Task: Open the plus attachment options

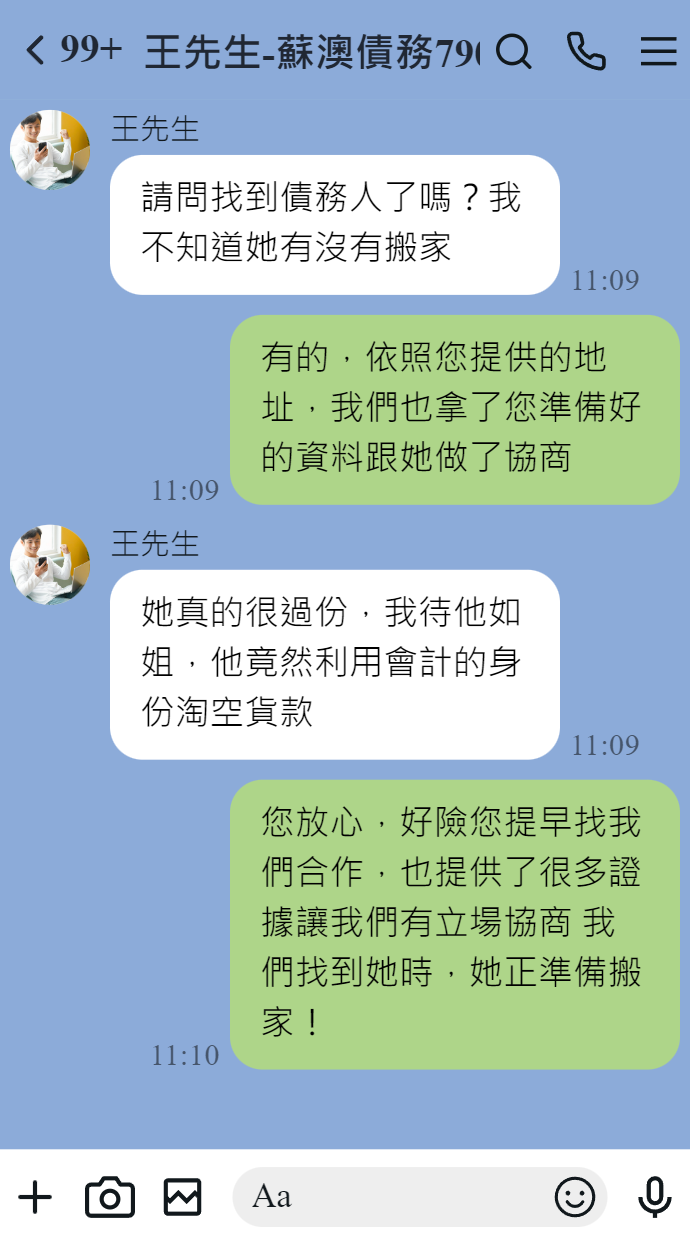Action: pos(35,1197)
